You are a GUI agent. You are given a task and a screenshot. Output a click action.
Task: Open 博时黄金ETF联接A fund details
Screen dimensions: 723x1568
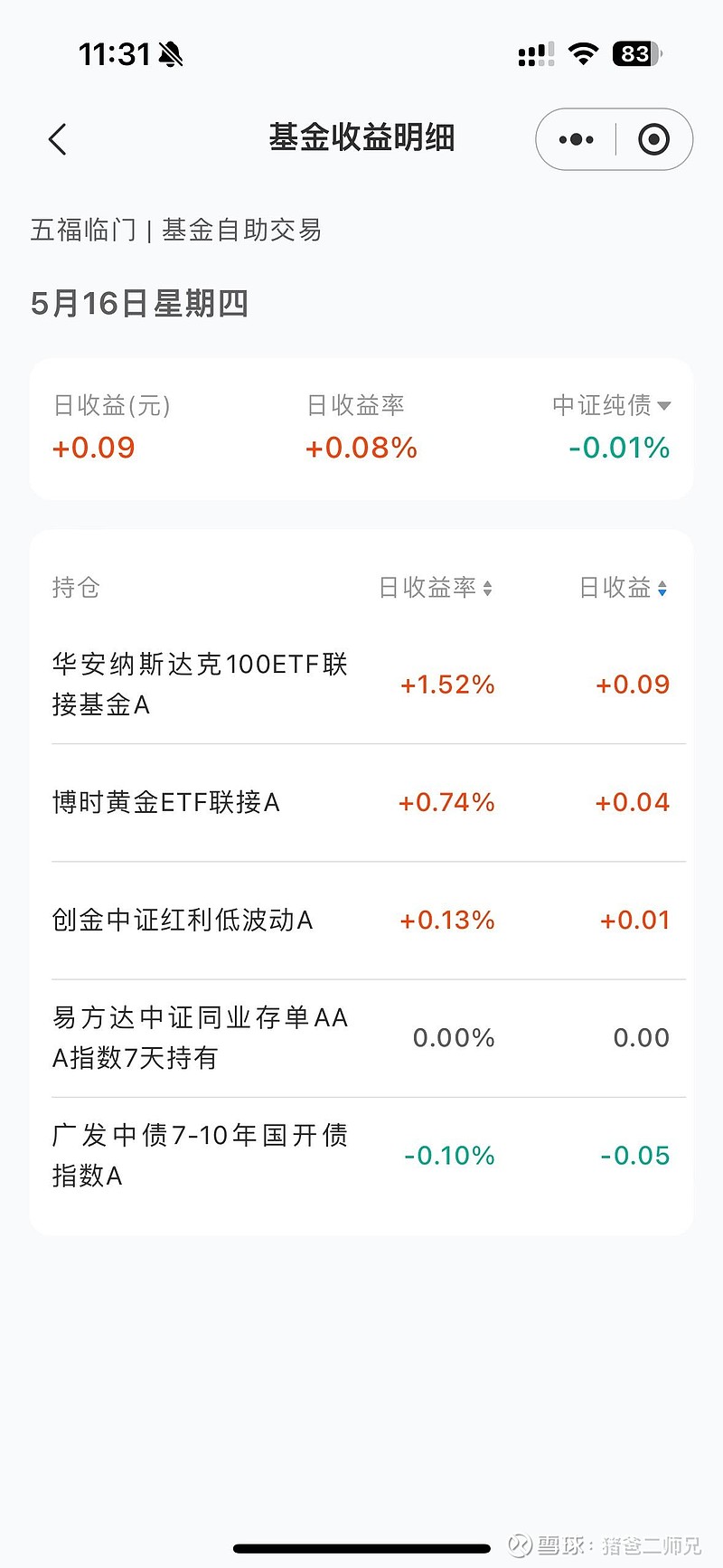click(166, 802)
